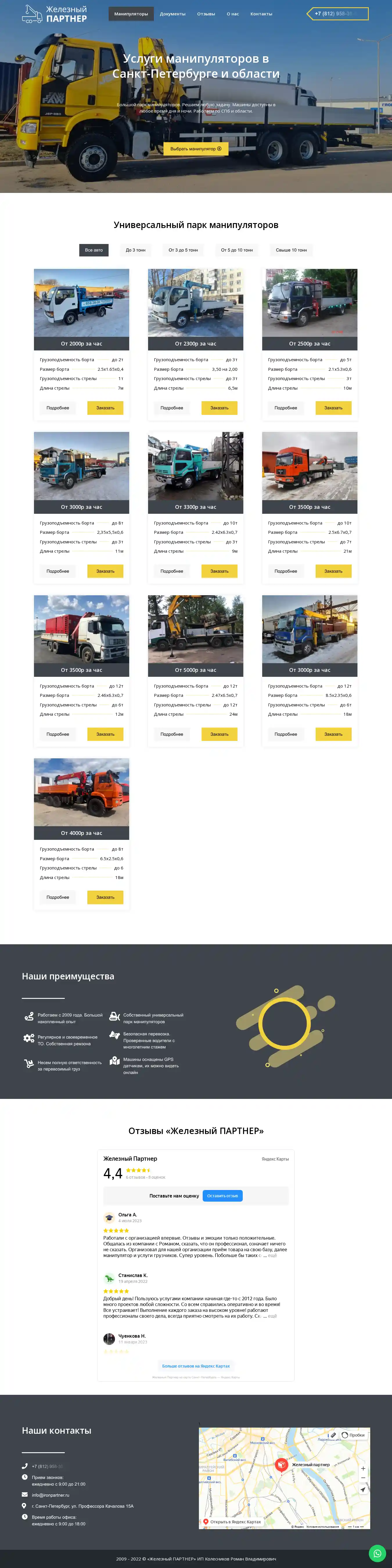Call the +7 (812) phone button in the header
Image resolution: width=392 pixels, height=1568 pixels.
(x=338, y=13)
